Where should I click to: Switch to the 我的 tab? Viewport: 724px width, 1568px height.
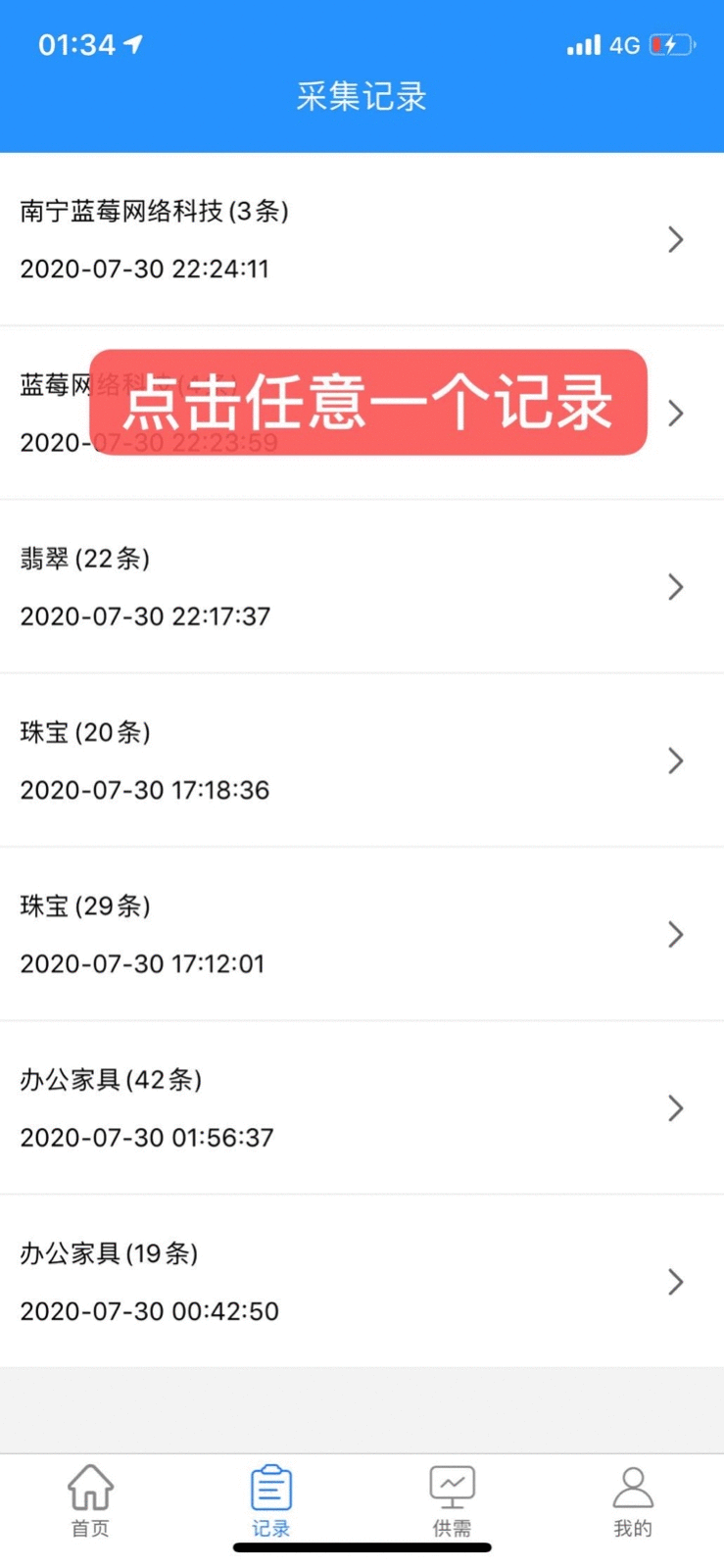pos(633,1499)
